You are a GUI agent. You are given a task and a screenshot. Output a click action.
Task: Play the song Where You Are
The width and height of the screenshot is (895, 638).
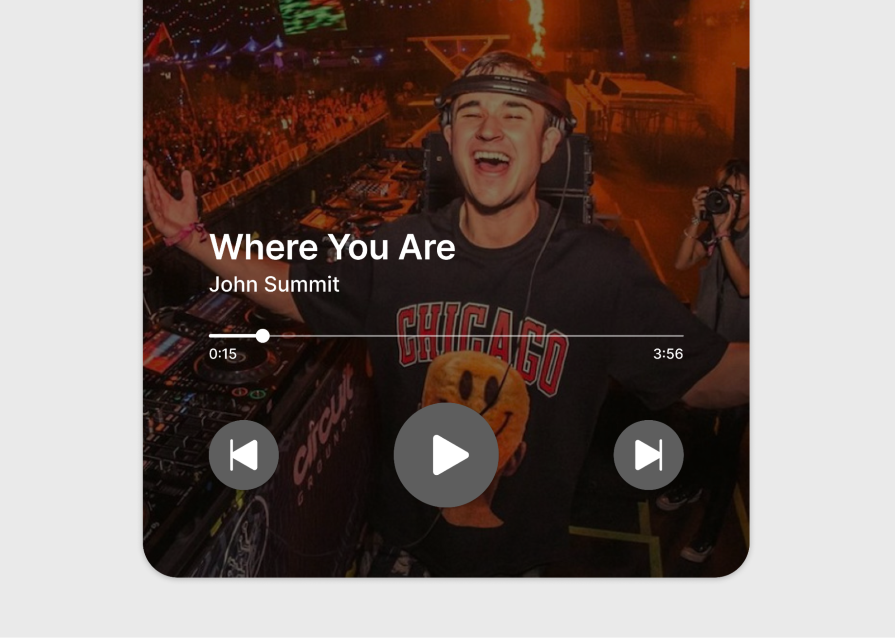(x=446, y=455)
